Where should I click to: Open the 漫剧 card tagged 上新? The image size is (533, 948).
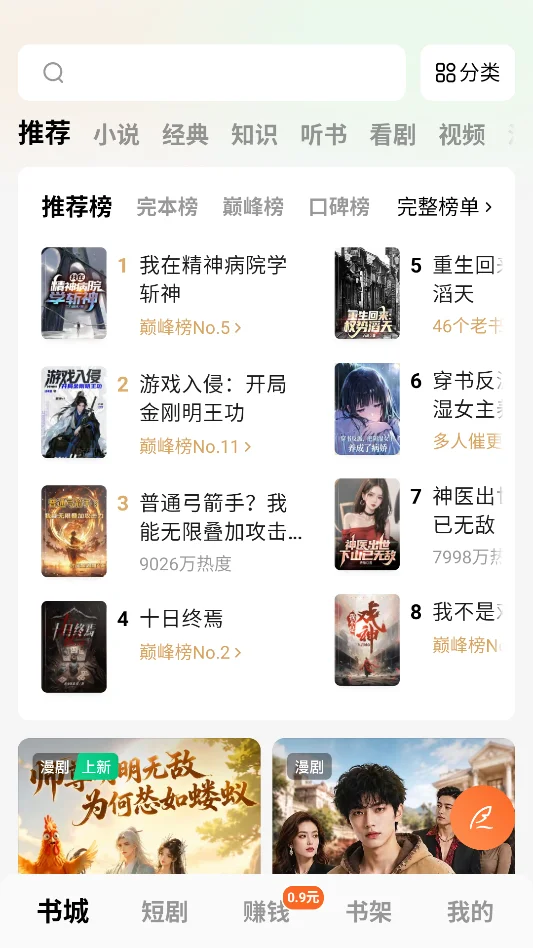[x=140, y=805]
